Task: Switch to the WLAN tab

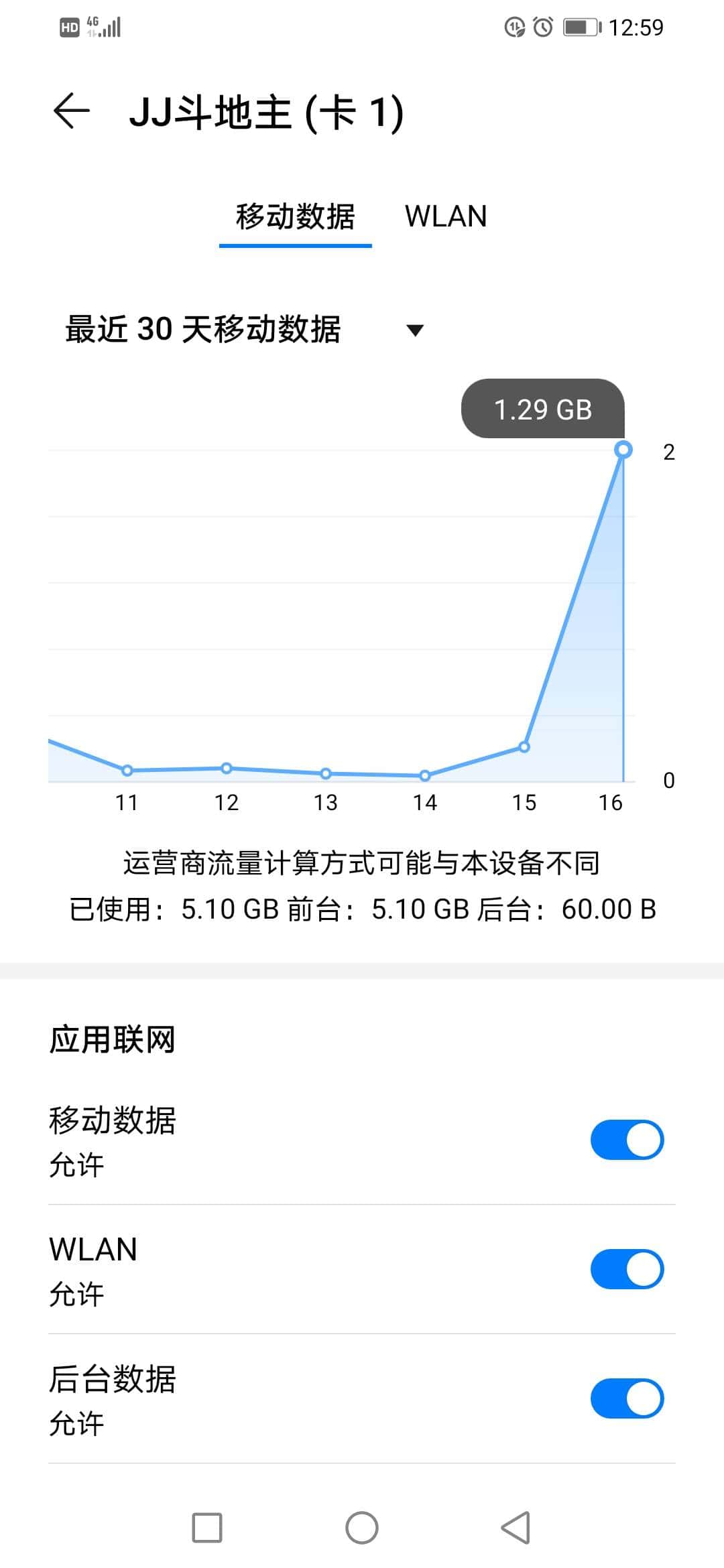Action: 446,216
